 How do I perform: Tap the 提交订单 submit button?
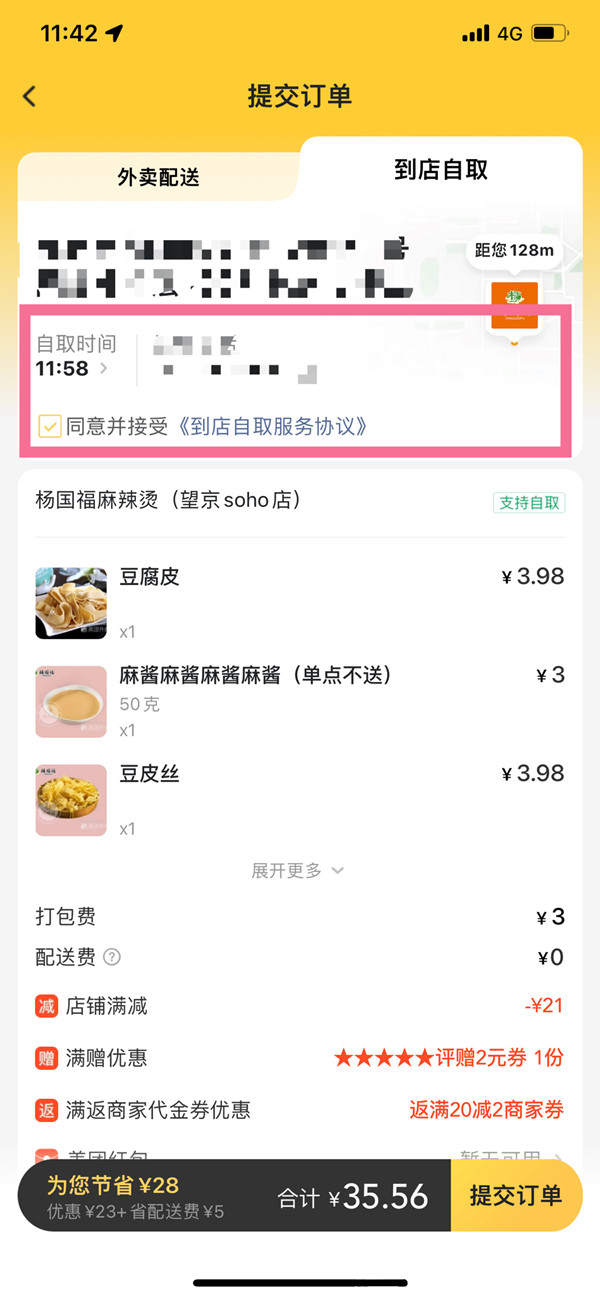coord(516,1195)
